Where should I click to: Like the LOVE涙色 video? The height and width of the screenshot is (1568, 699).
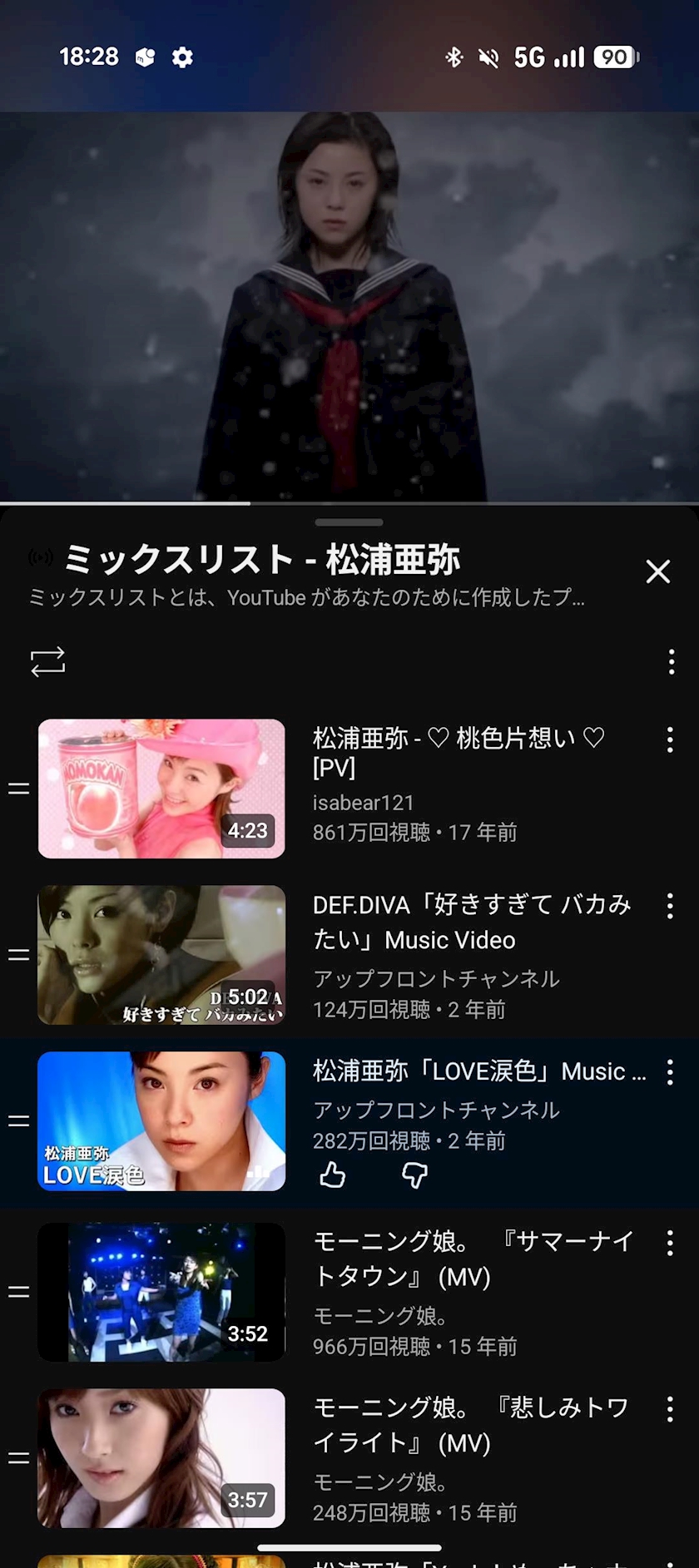coord(332,1175)
